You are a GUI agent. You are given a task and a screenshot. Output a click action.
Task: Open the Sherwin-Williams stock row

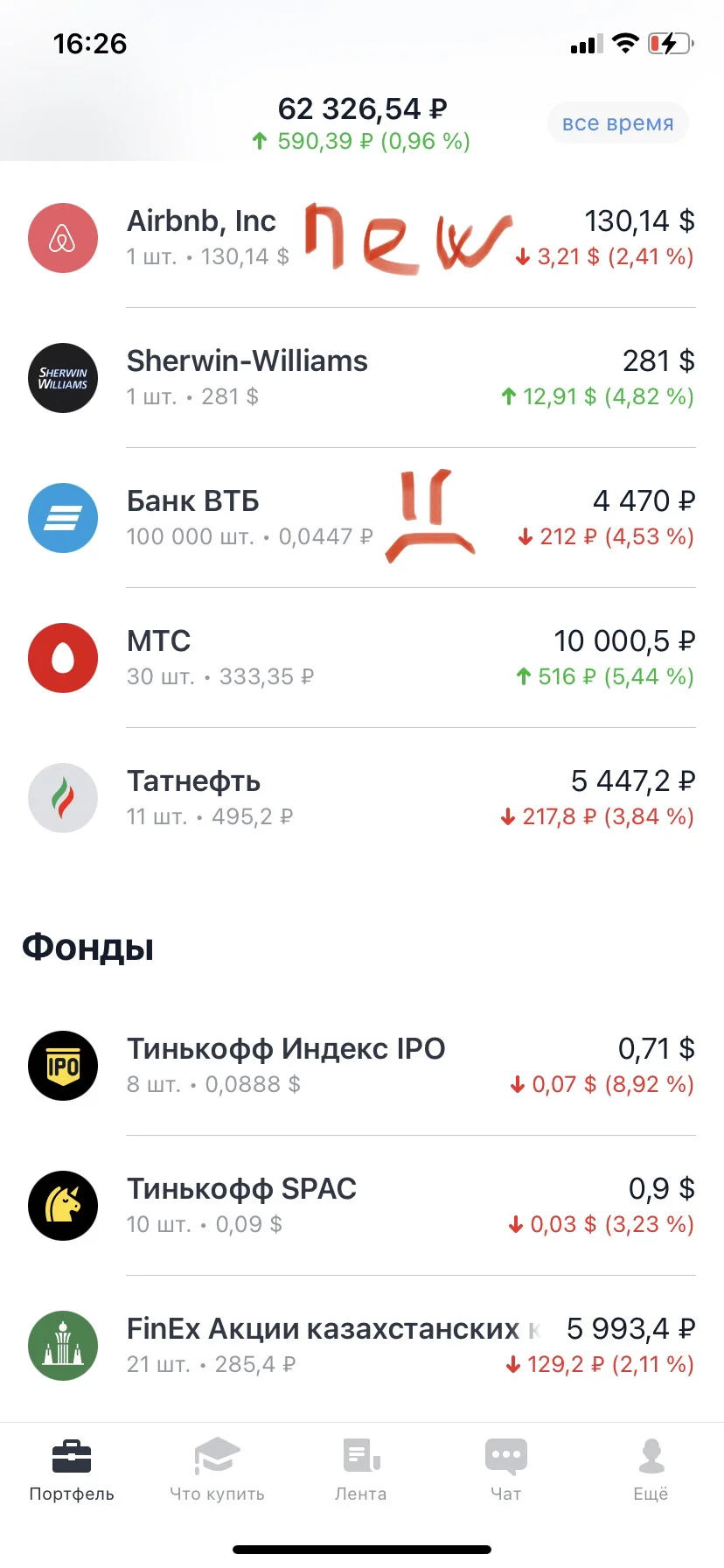[362, 378]
